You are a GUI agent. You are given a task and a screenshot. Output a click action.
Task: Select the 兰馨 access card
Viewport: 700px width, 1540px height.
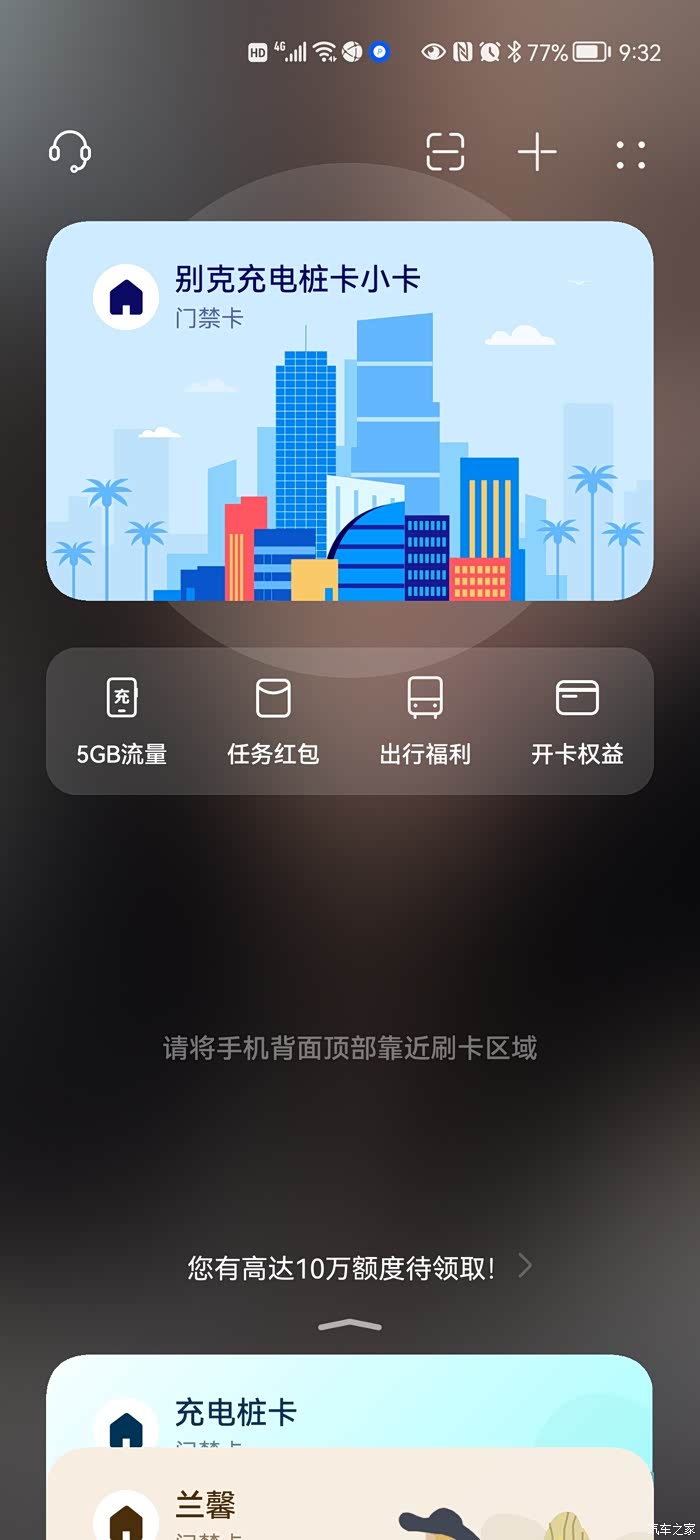(350, 1494)
